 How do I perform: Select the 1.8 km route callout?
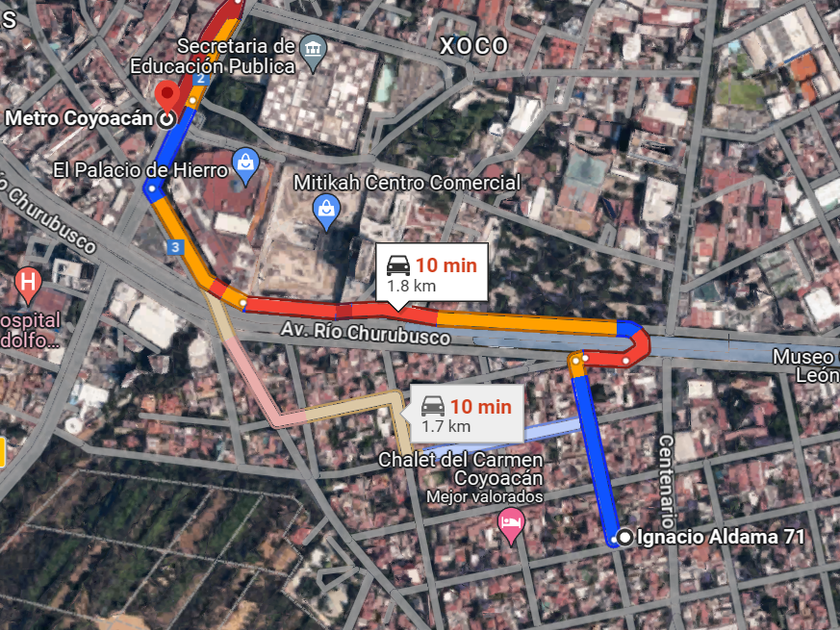tap(431, 272)
